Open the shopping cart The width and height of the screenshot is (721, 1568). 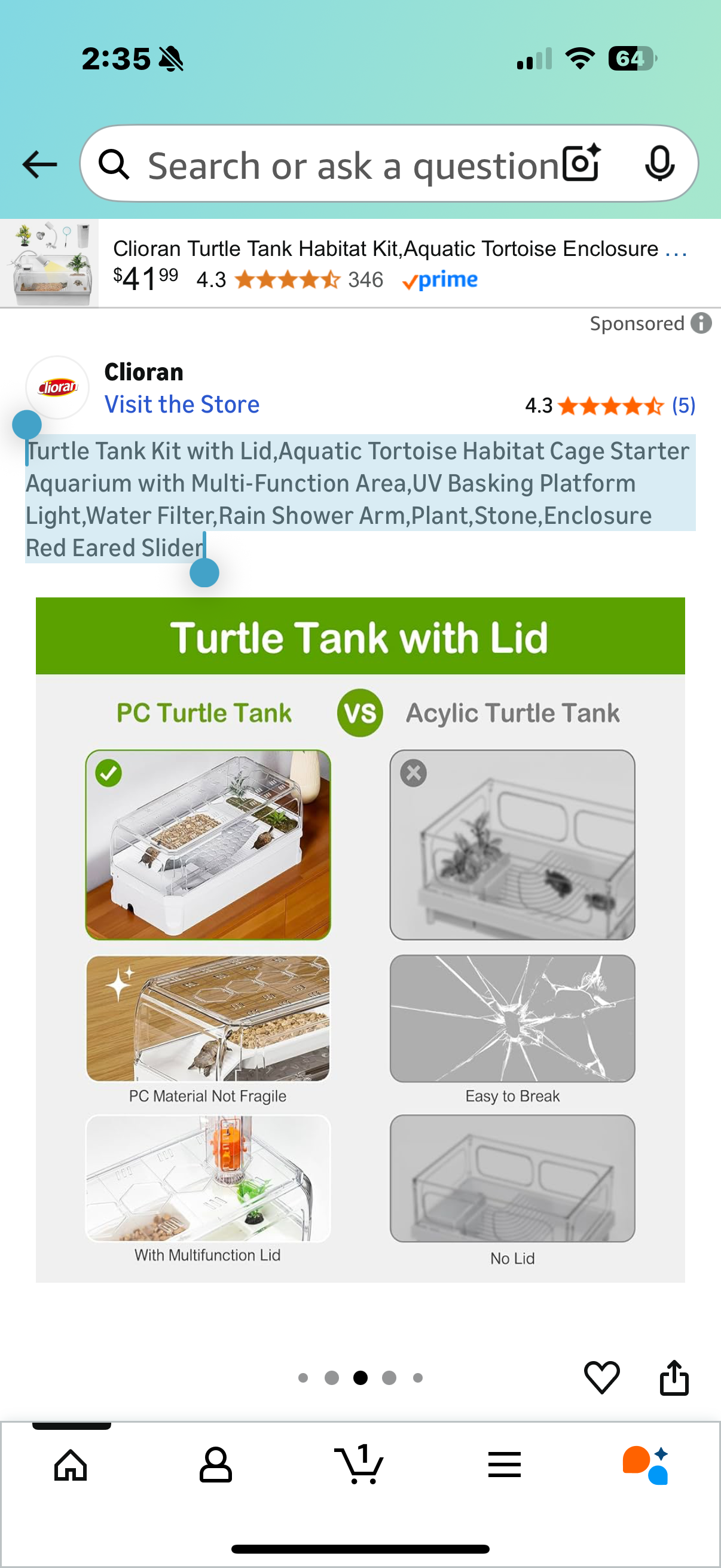[x=359, y=1465]
